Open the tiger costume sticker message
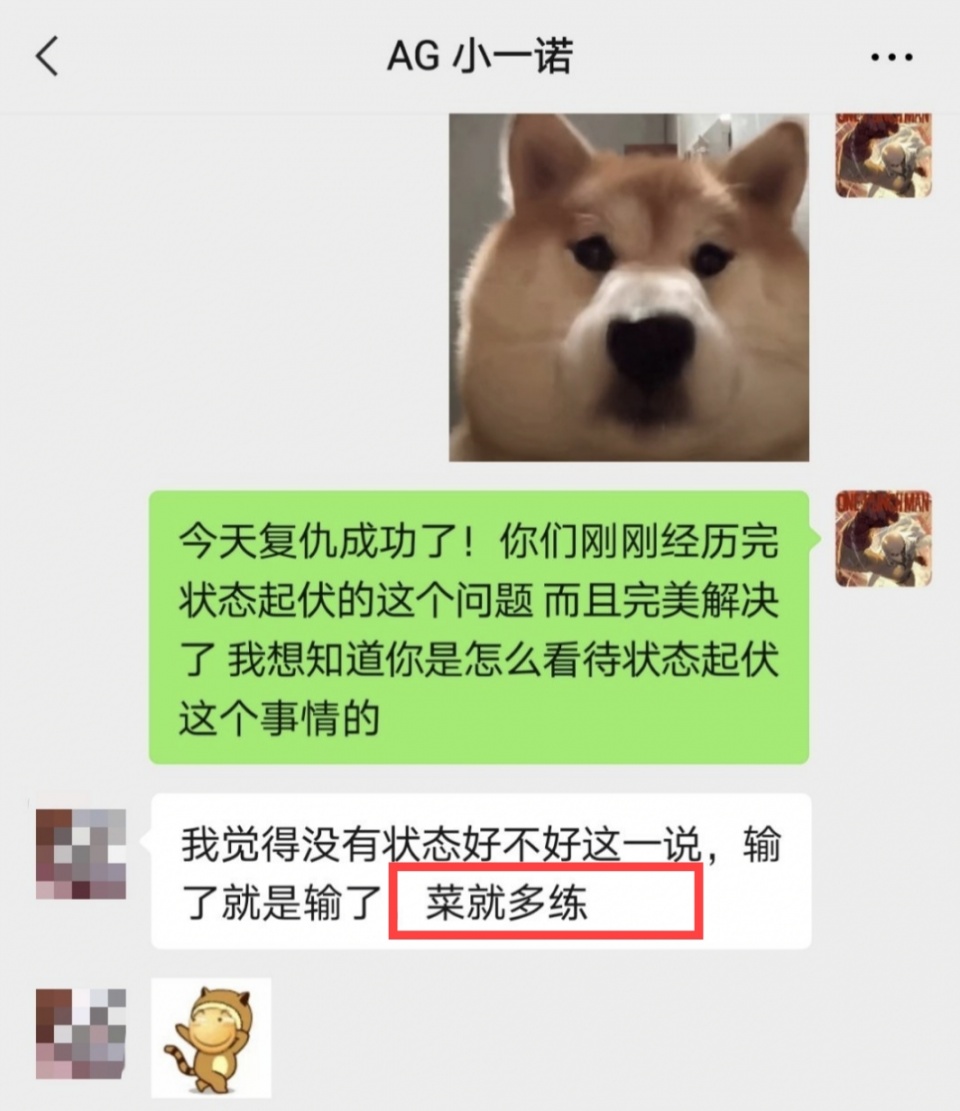 coord(211,1037)
